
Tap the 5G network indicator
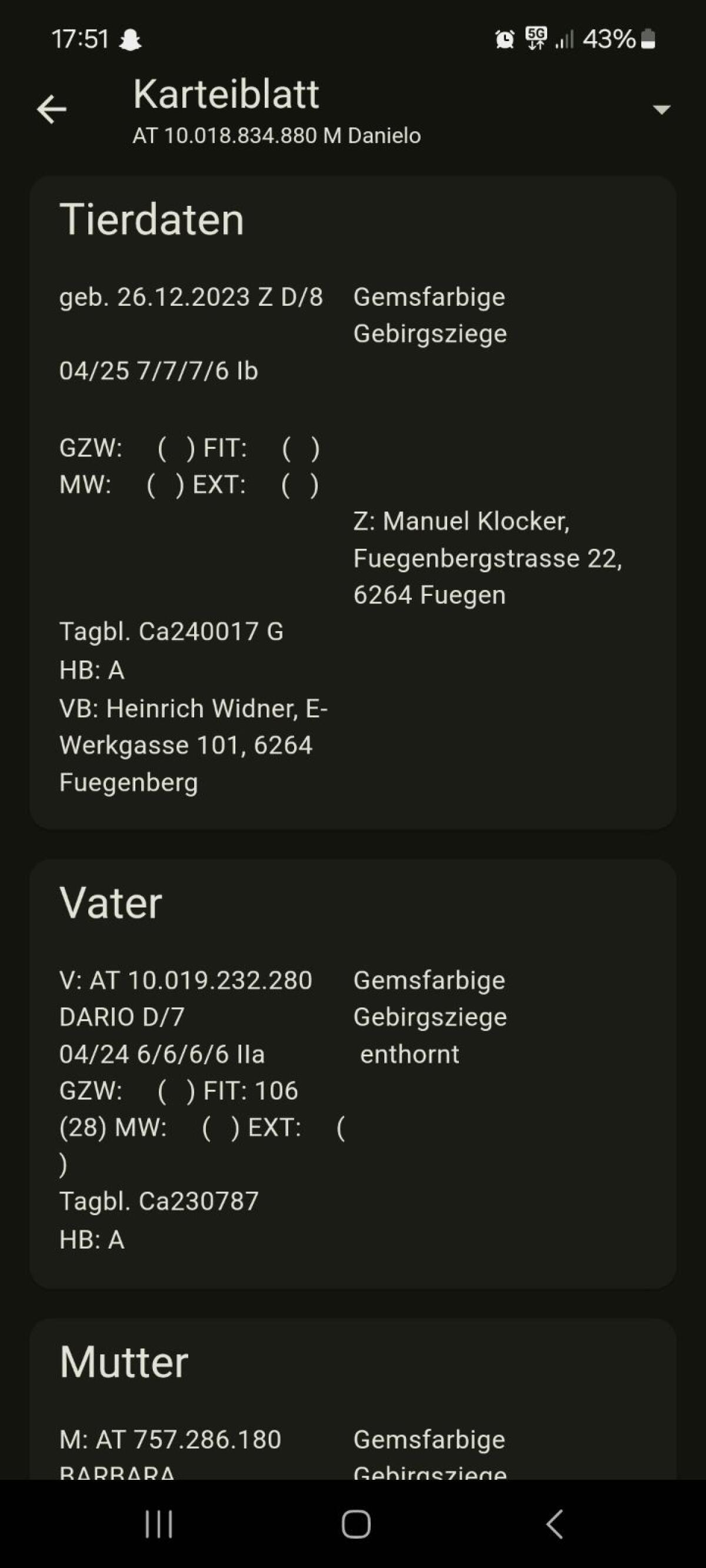(535, 38)
